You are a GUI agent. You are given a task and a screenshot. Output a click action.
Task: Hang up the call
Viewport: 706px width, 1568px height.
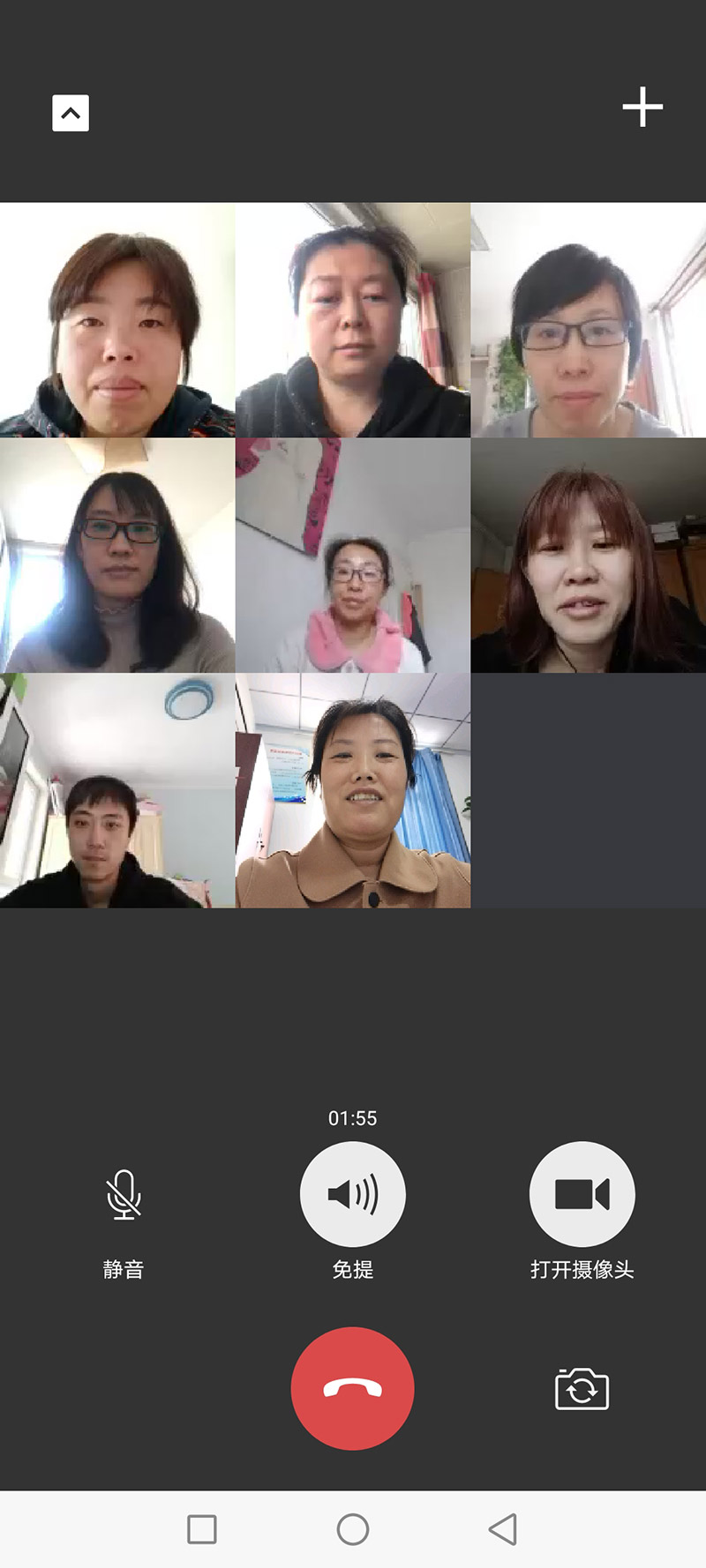(x=352, y=1388)
